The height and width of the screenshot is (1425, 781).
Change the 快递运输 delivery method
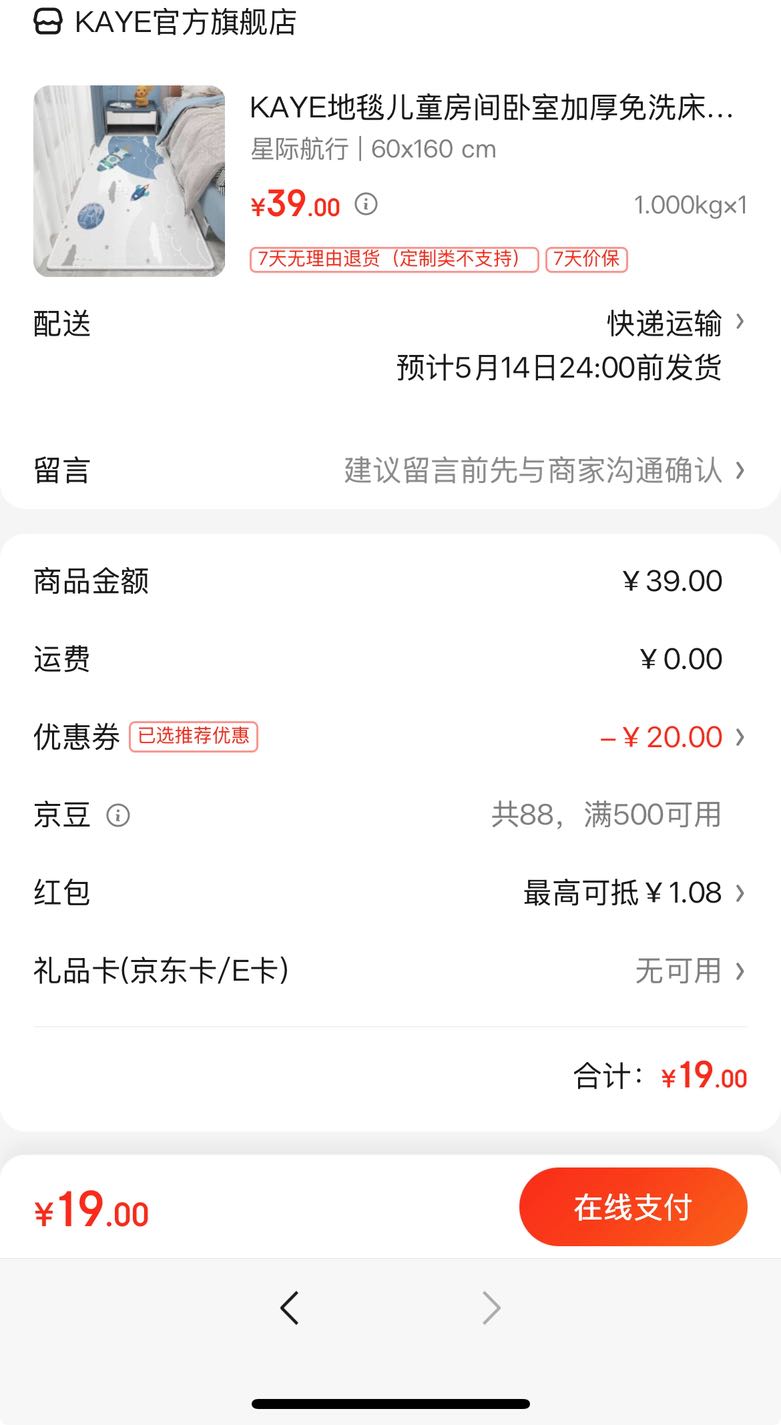pos(676,323)
